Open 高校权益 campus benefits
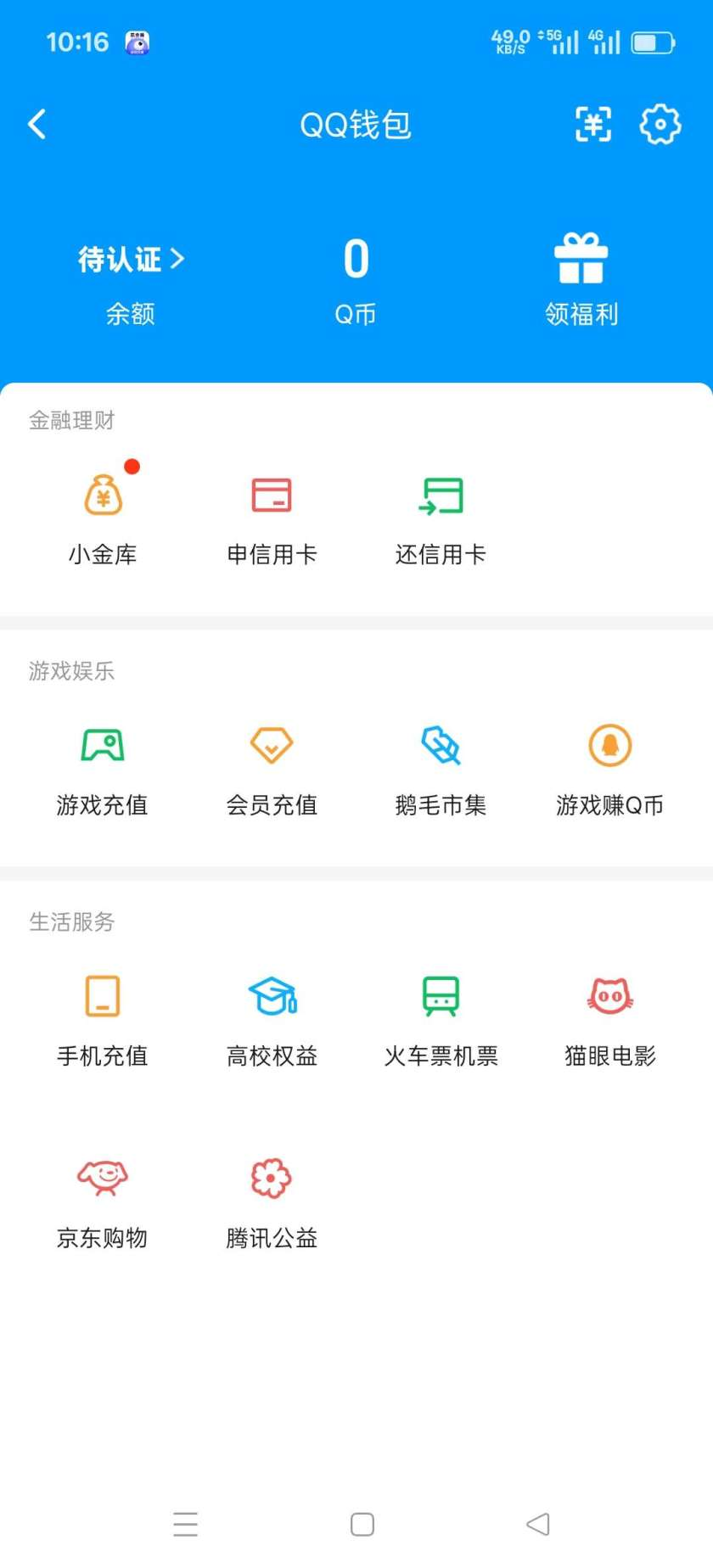This screenshot has width=713, height=1568. 272,1015
